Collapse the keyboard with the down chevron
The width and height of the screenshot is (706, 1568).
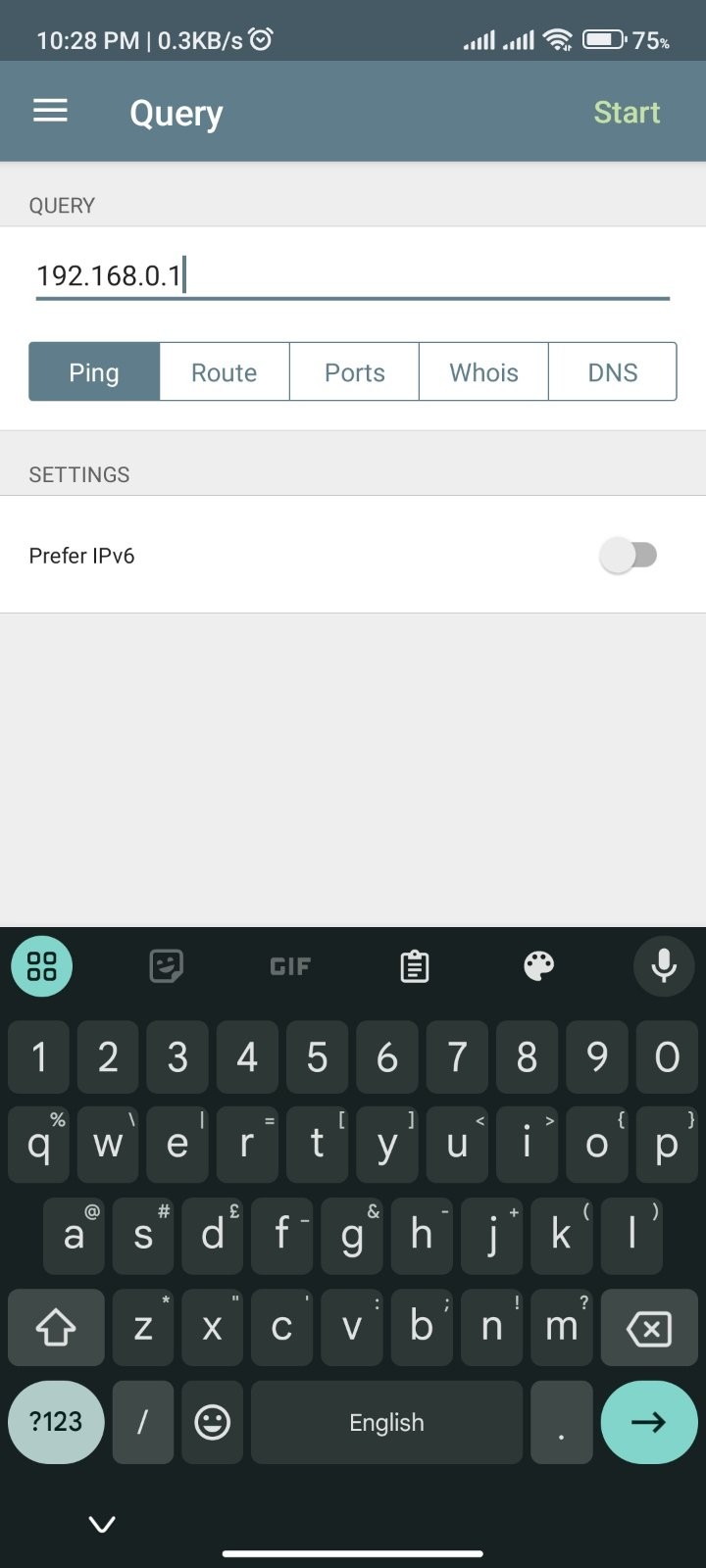[x=102, y=1523]
